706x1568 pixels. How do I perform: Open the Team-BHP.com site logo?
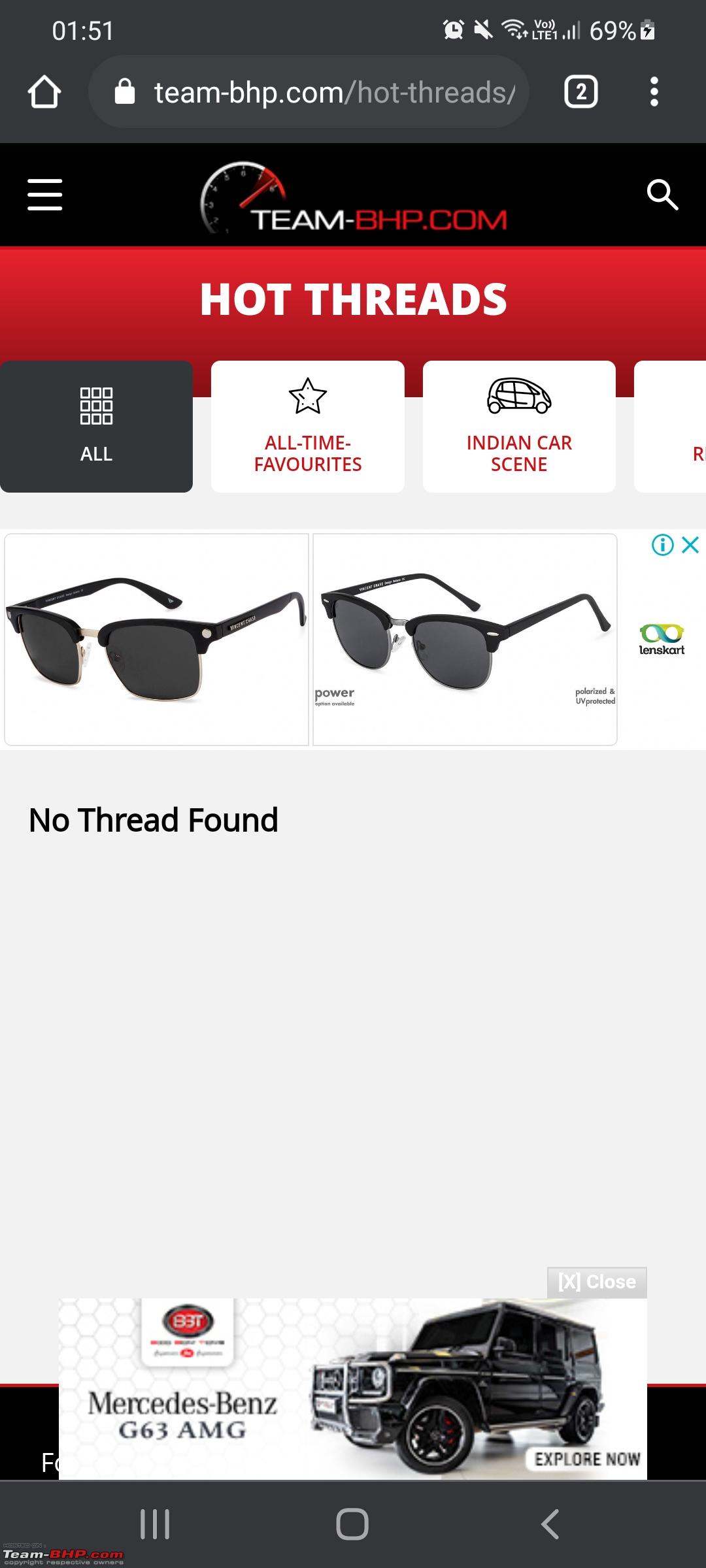(x=354, y=197)
